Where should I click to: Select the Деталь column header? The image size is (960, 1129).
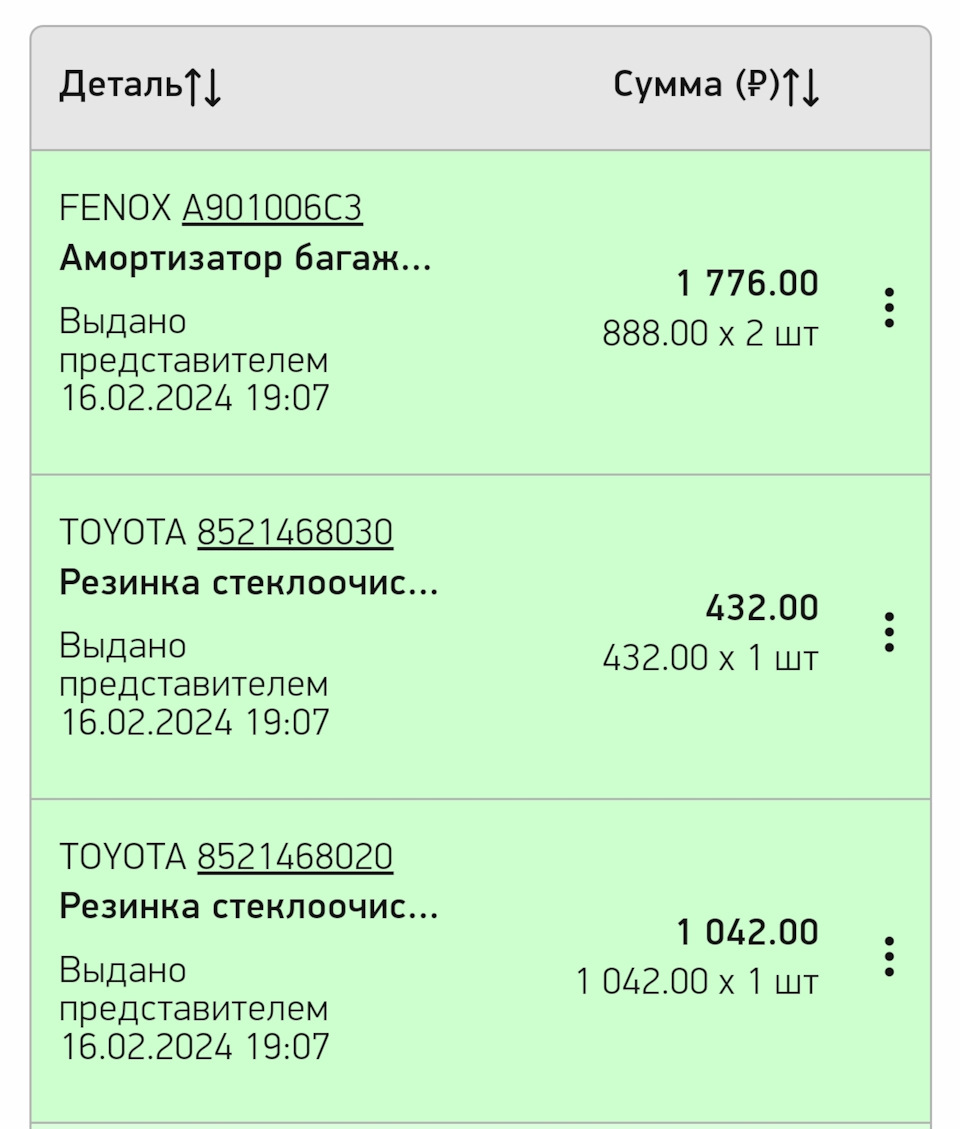tap(120, 86)
